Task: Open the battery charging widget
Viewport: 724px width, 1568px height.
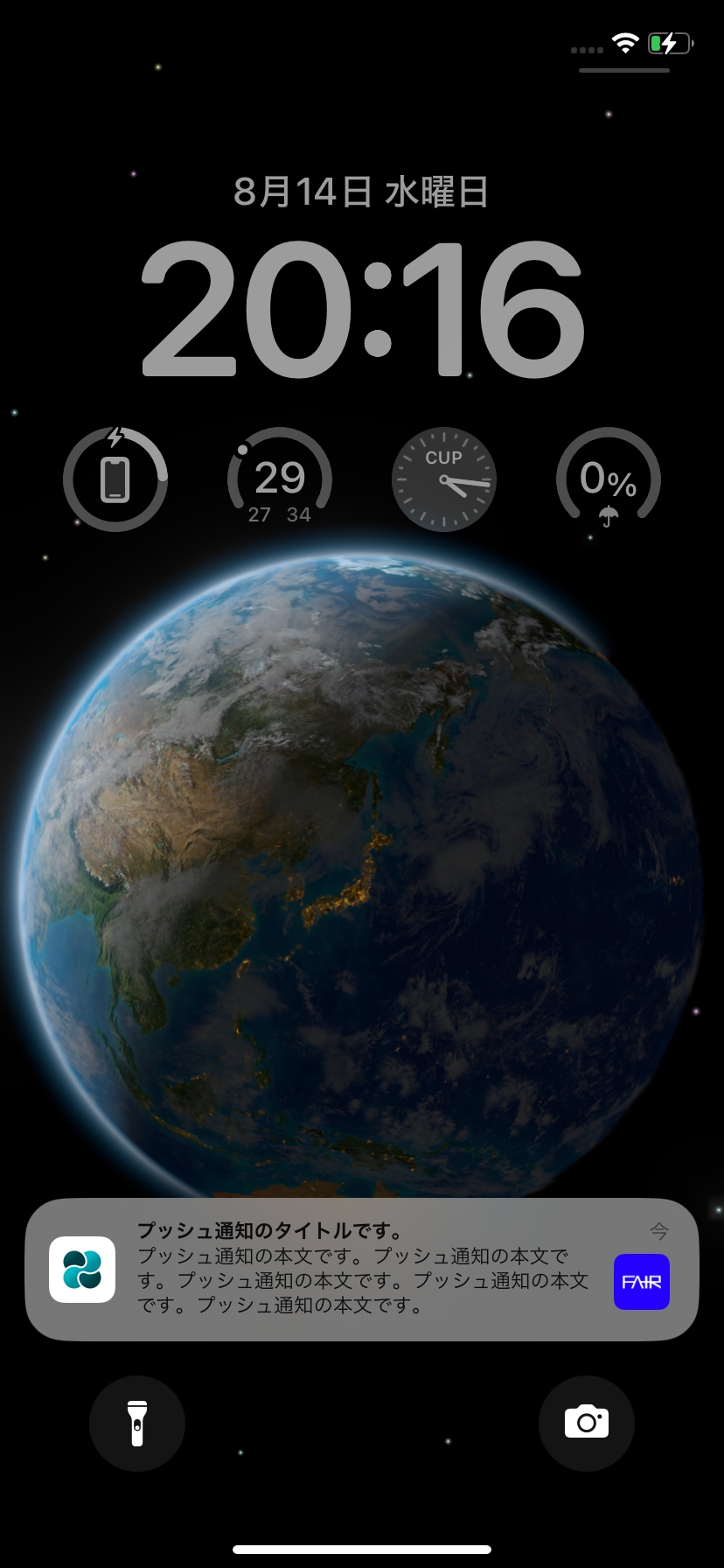Action: (115, 479)
